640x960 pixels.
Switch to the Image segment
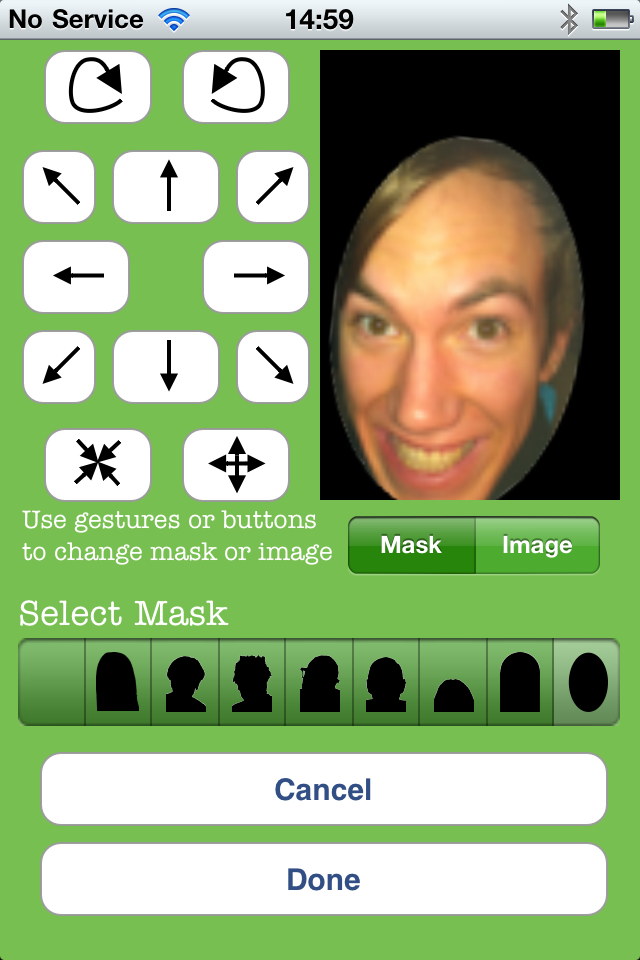pyautogui.click(x=537, y=545)
